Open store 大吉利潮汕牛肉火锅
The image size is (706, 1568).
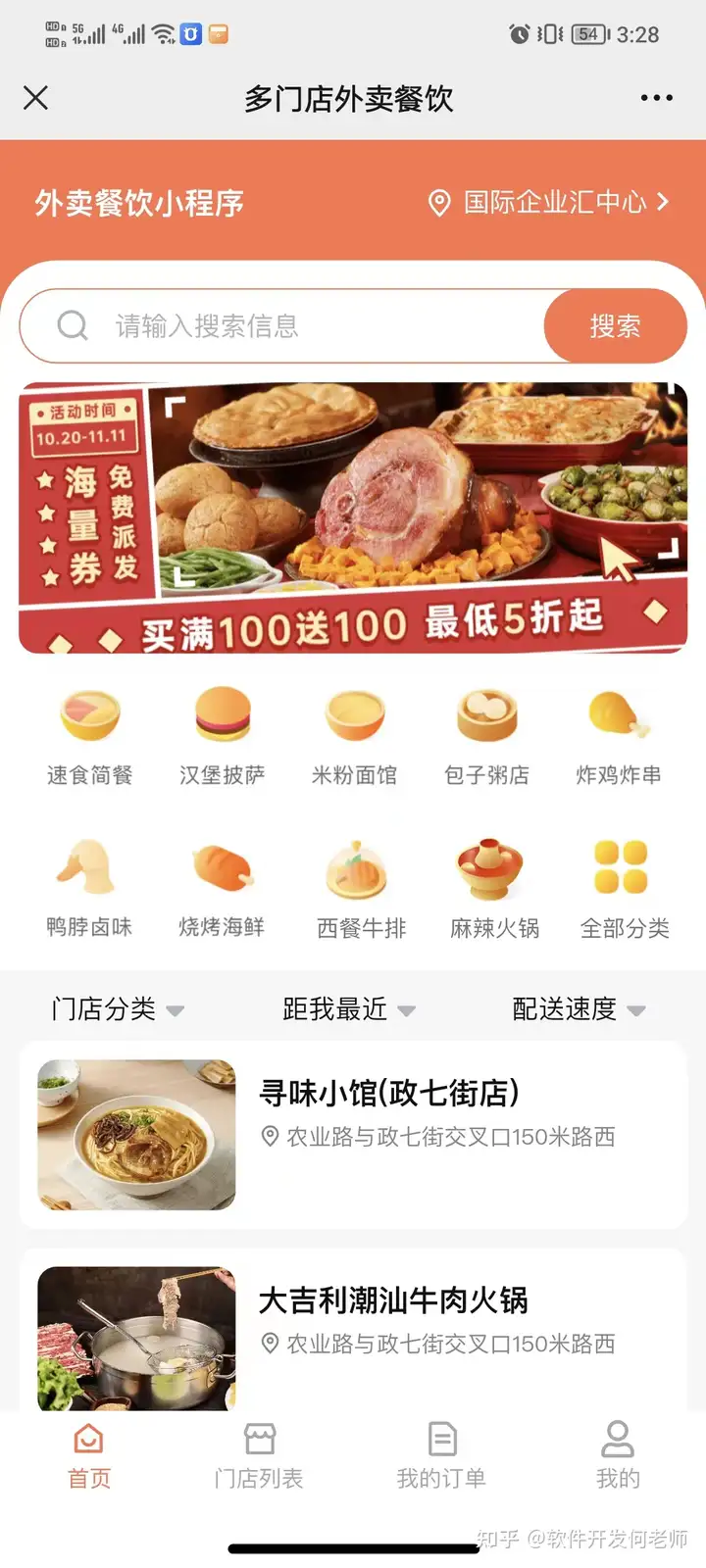click(353, 1331)
